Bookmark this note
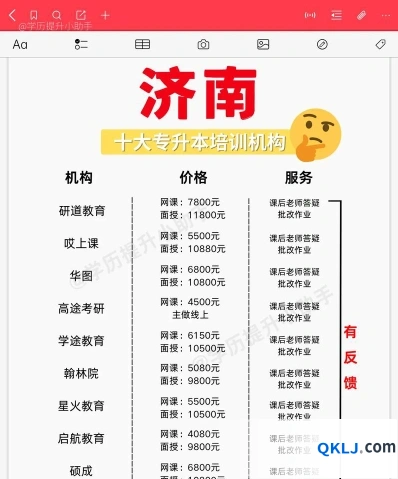The width and height of the screenshot is (398, 479). pos(34,15)
